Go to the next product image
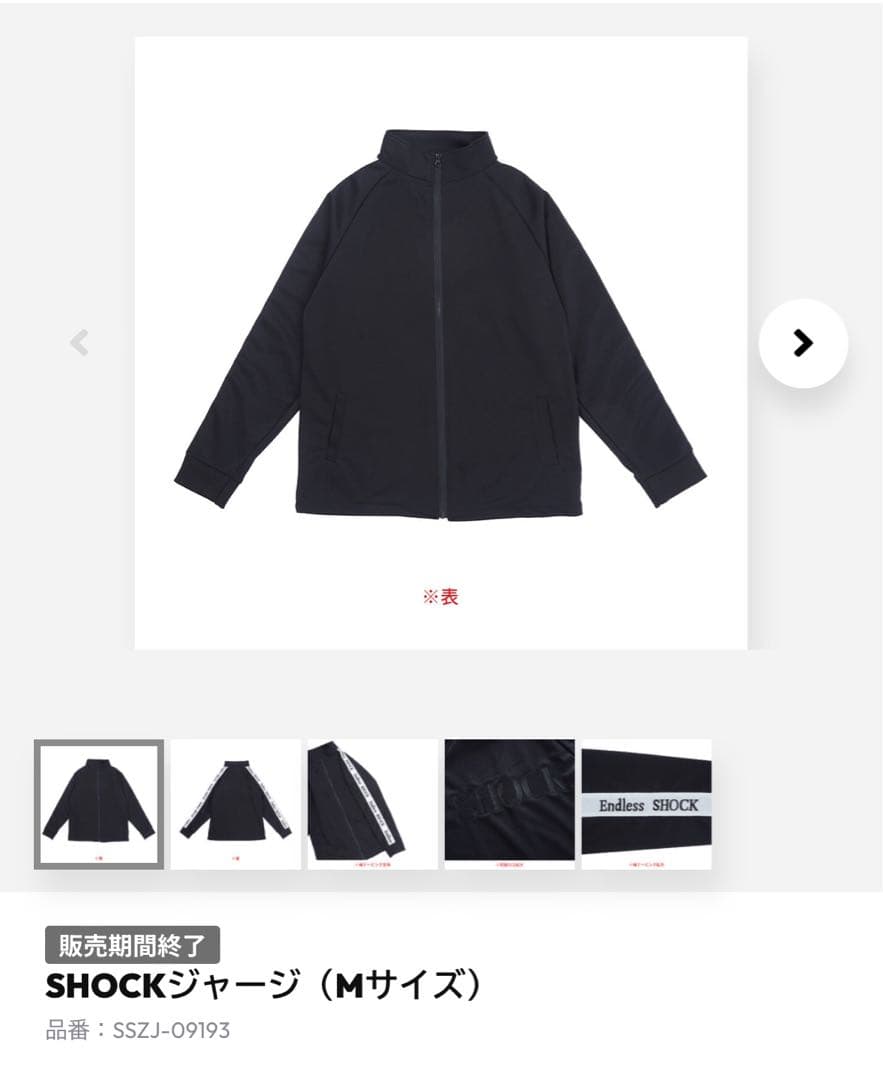 pyautogui.click(x=802, y=343)
